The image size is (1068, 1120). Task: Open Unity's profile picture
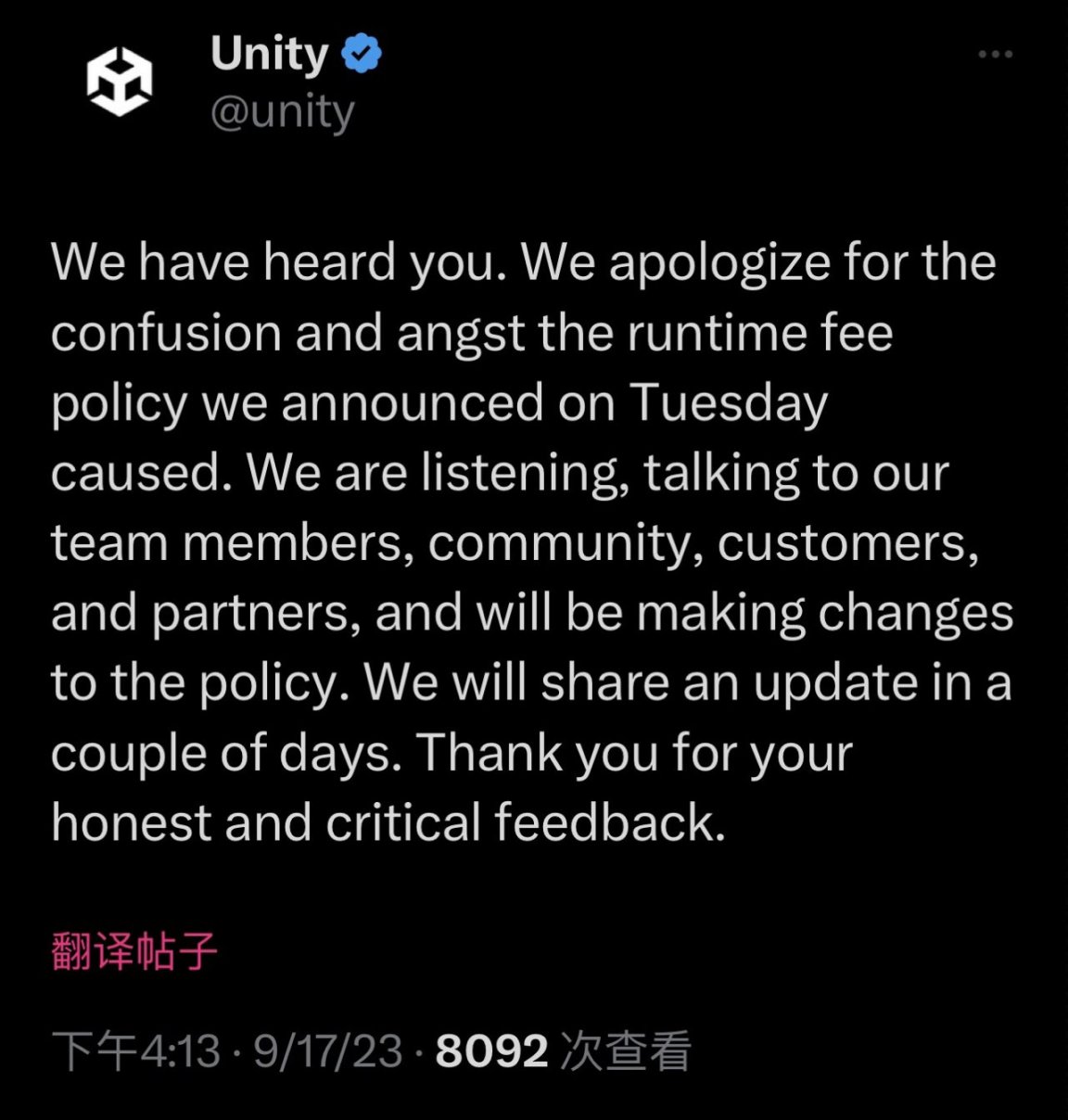point(119,83)
